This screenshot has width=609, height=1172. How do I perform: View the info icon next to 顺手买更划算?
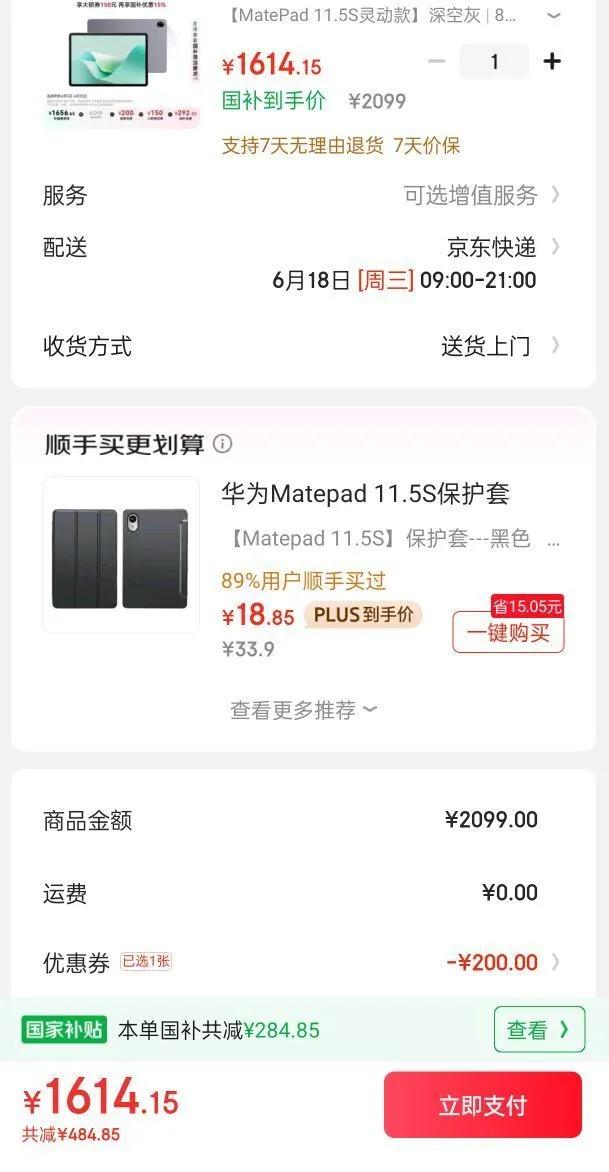coord(223,443)
